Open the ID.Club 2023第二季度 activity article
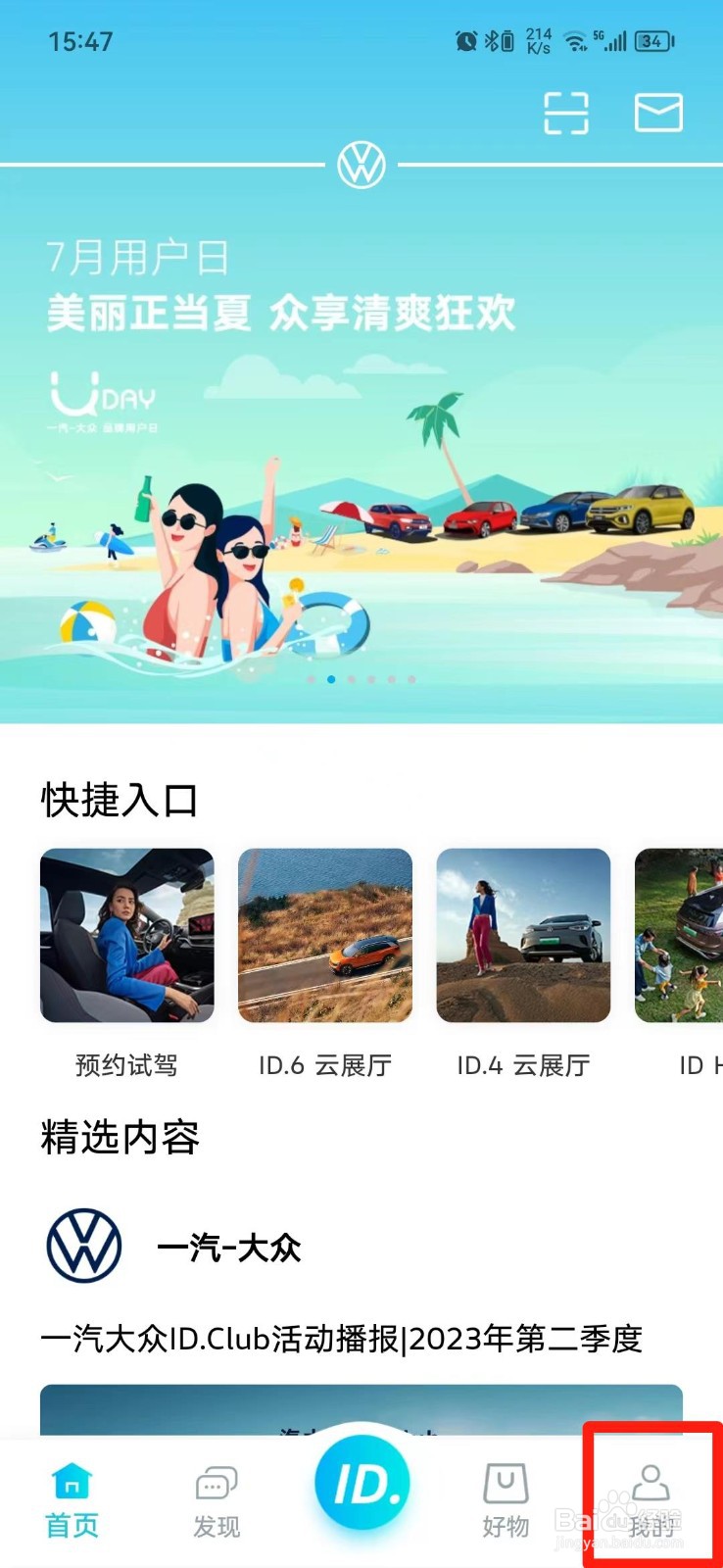Viewport: 723px width, 1568px height. tap(341, 1341)
